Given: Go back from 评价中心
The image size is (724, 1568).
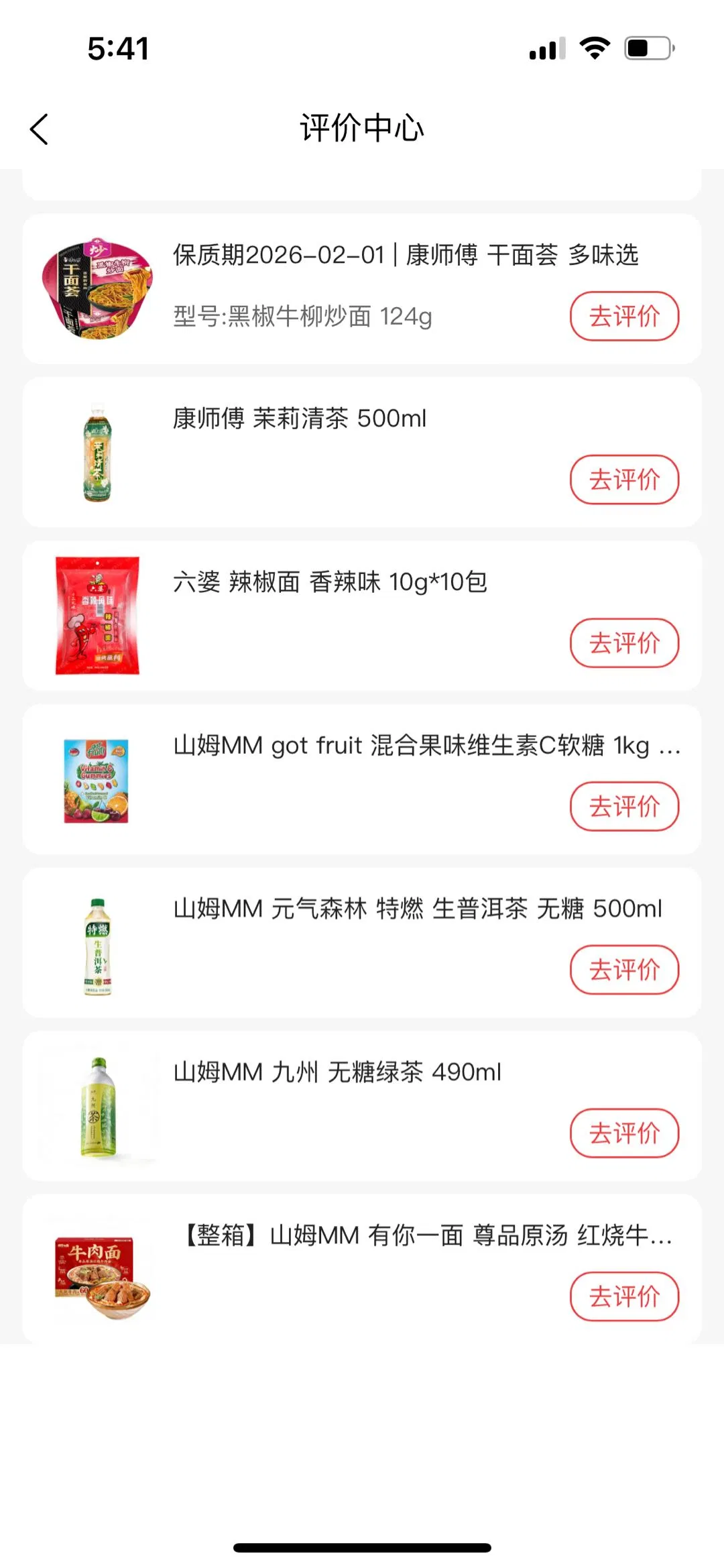Looking at the screenshot, I should click(39, 129).
